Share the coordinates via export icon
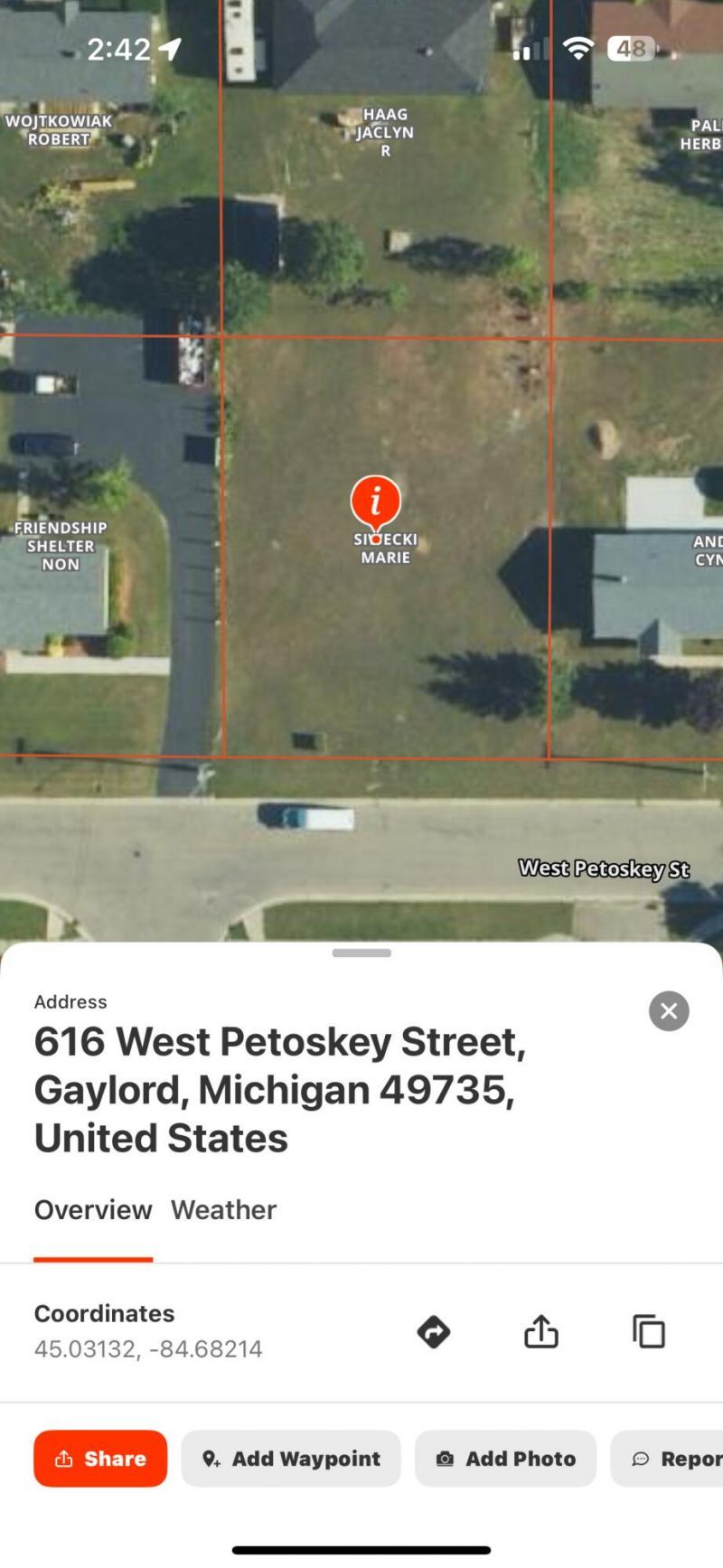723x1568 pixels. (x=541, y=1331)
